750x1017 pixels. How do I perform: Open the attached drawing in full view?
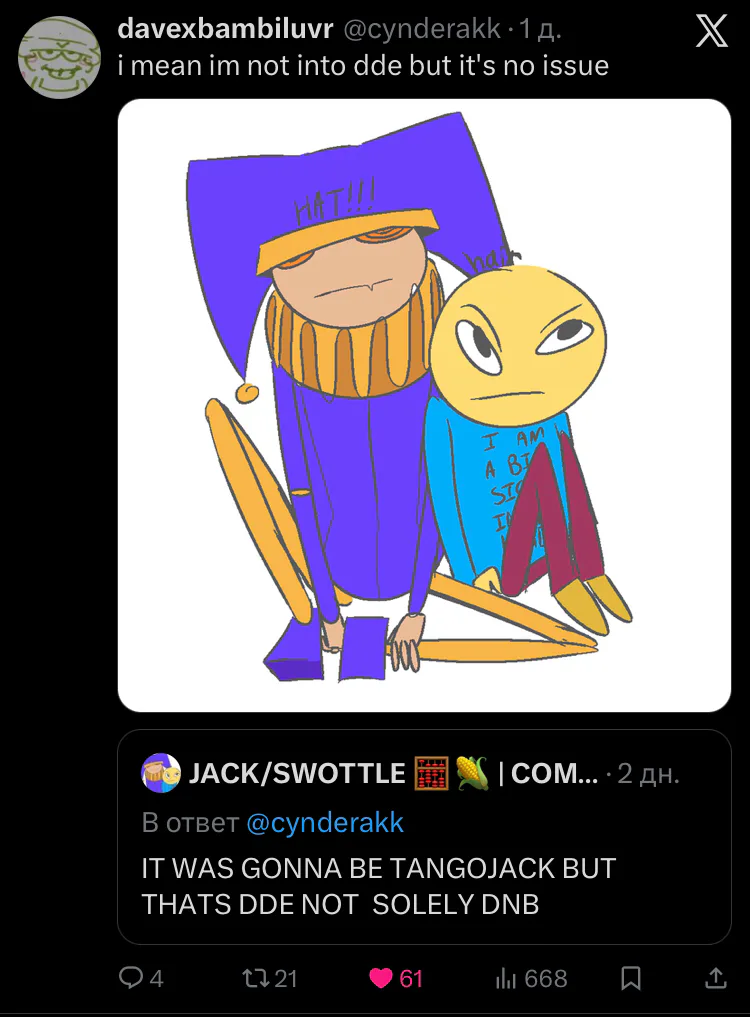click(424, 405)
